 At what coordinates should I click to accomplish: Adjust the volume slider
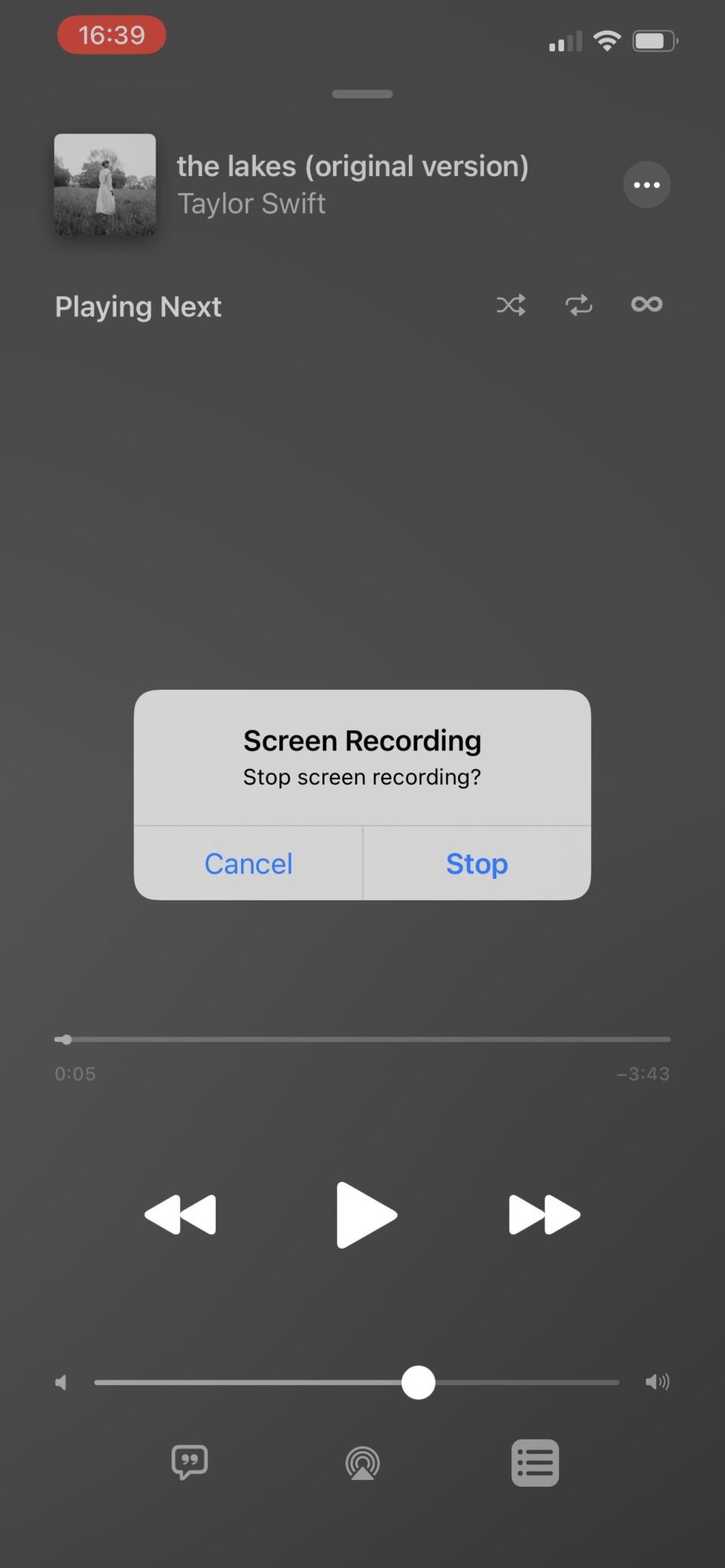418,1382
